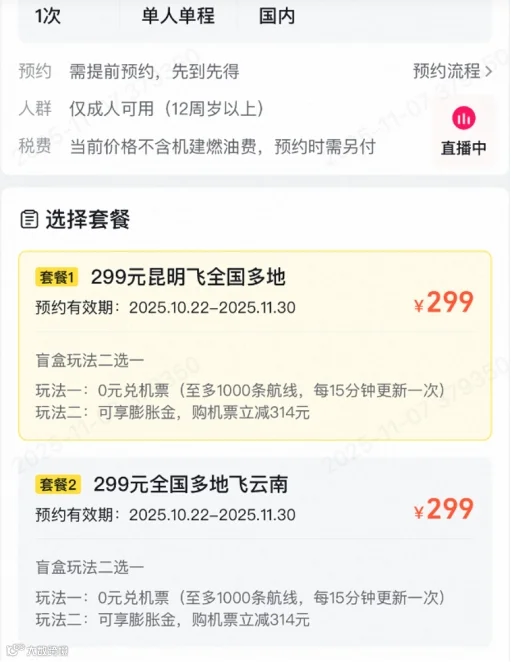The width and height of the screenshot is (511, 662).
Task: Open the 预约流程 booking process link
Action: [x=452, y=71]
